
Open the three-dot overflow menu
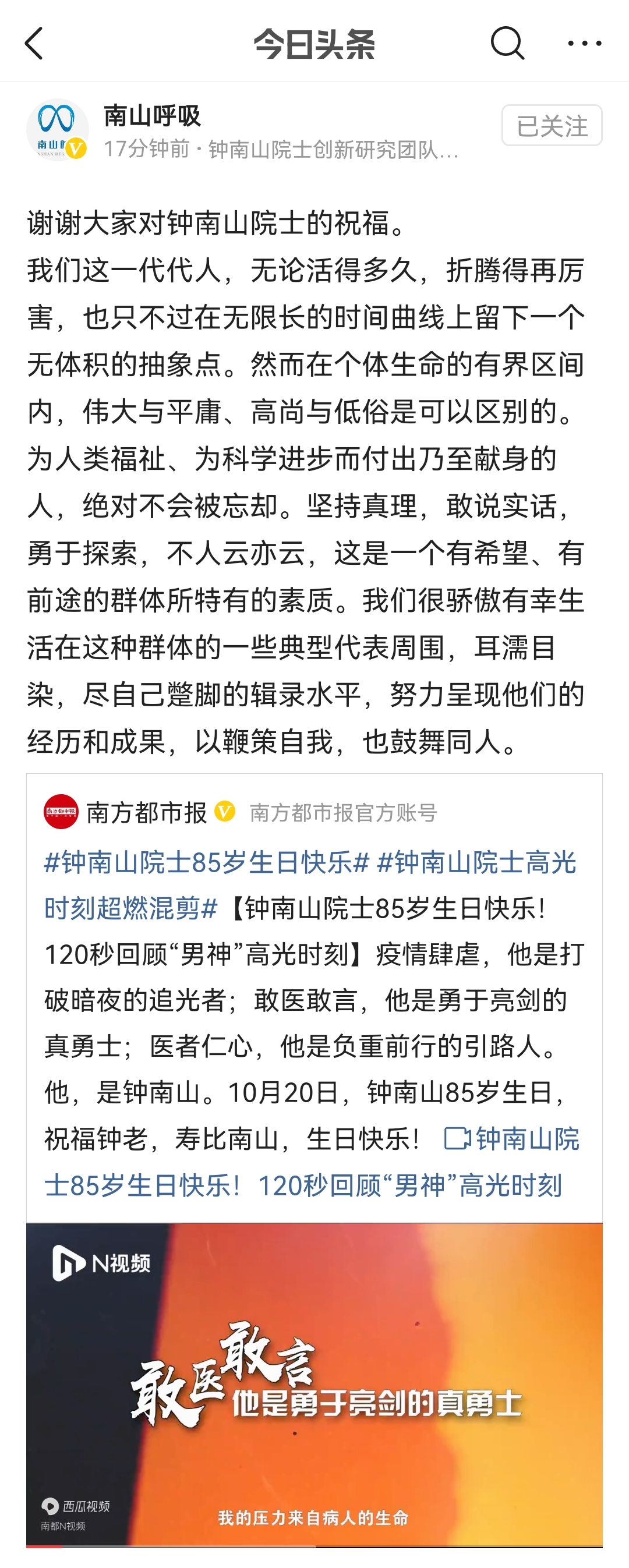585,43
